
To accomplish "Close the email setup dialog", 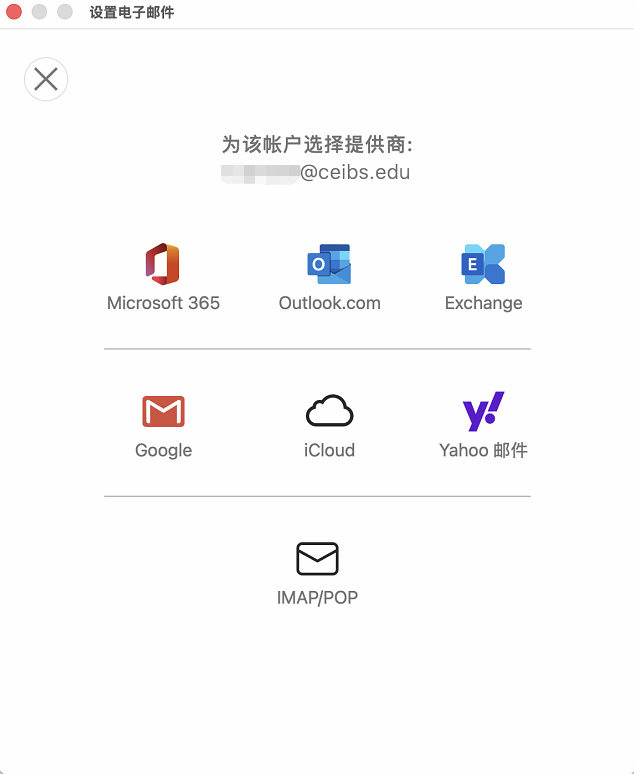I will [46, 79].
